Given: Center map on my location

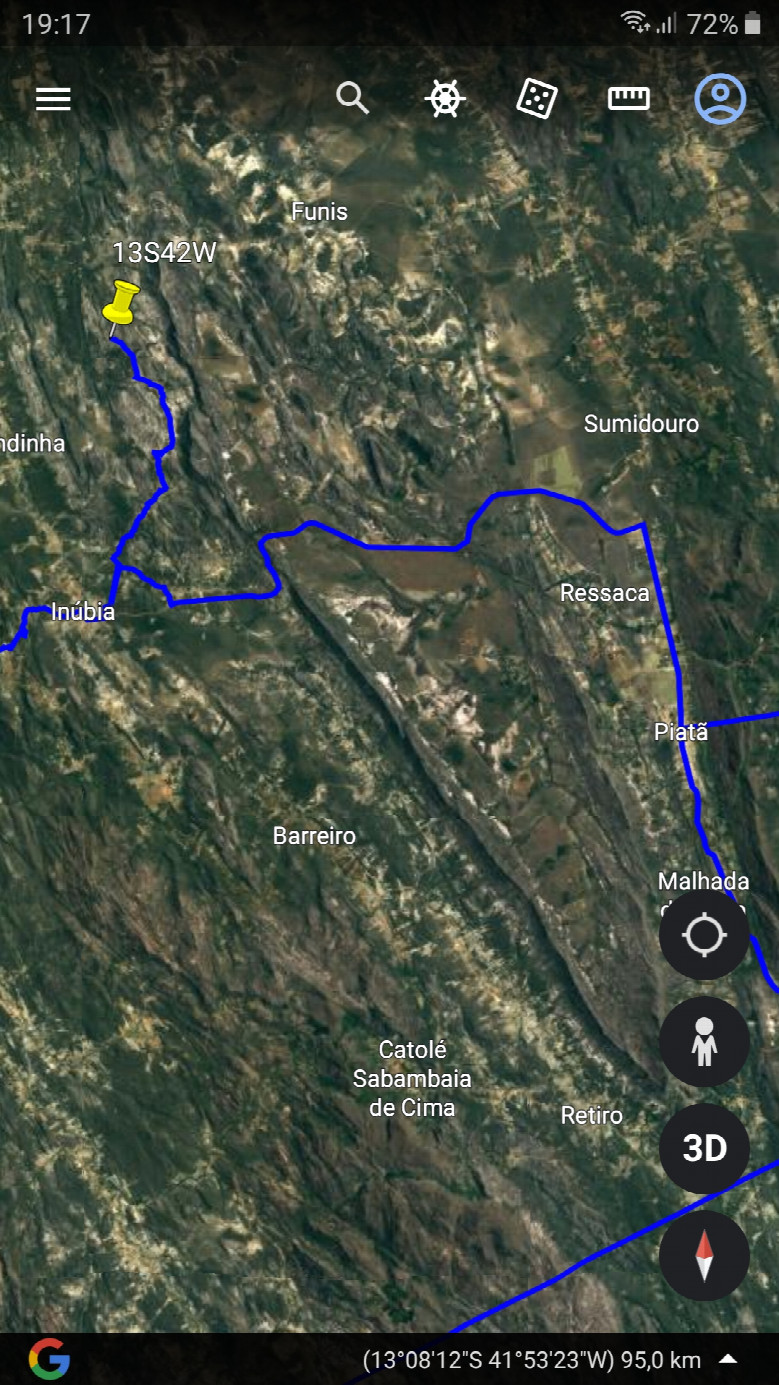Looking at the screenshot, I should tap(704, 936).
